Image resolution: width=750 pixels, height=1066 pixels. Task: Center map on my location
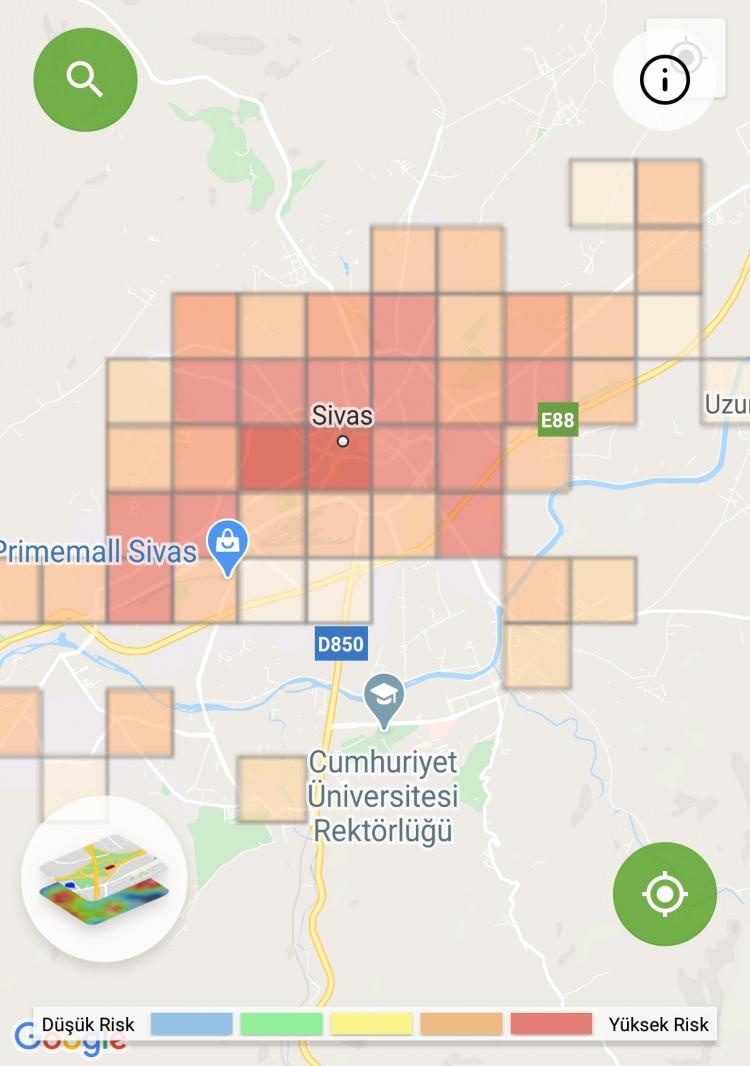[x=665, y=894]
